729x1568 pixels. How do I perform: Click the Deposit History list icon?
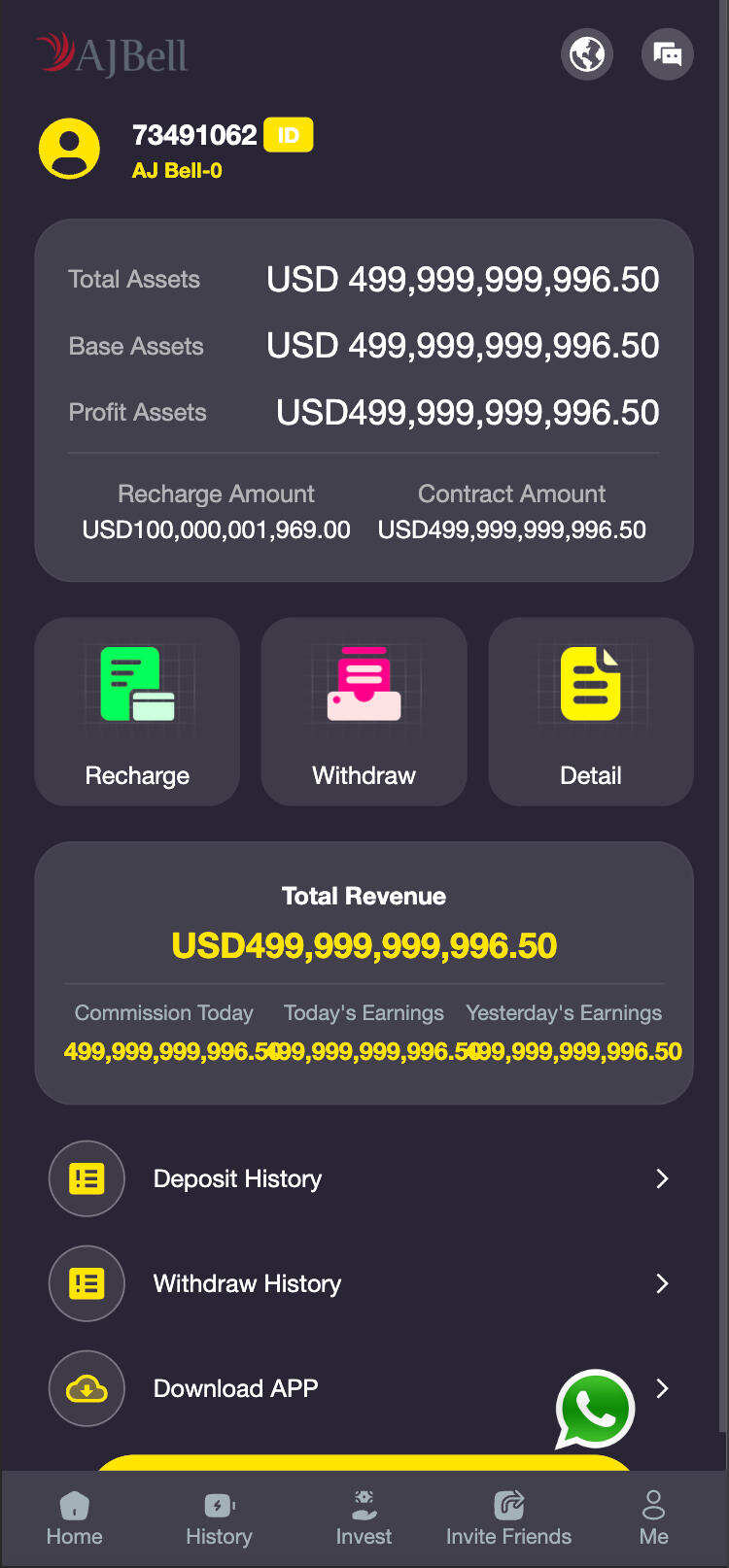coord(87,1178)
